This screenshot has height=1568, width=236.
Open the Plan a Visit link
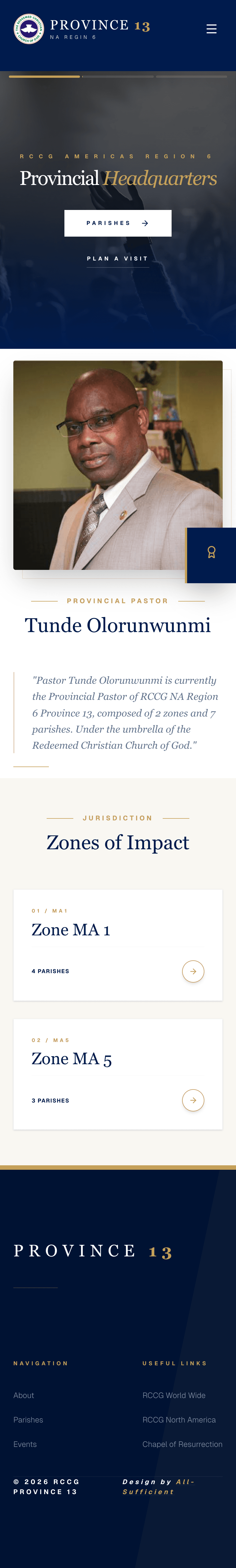pyautogui.click(x=117, y=259)
